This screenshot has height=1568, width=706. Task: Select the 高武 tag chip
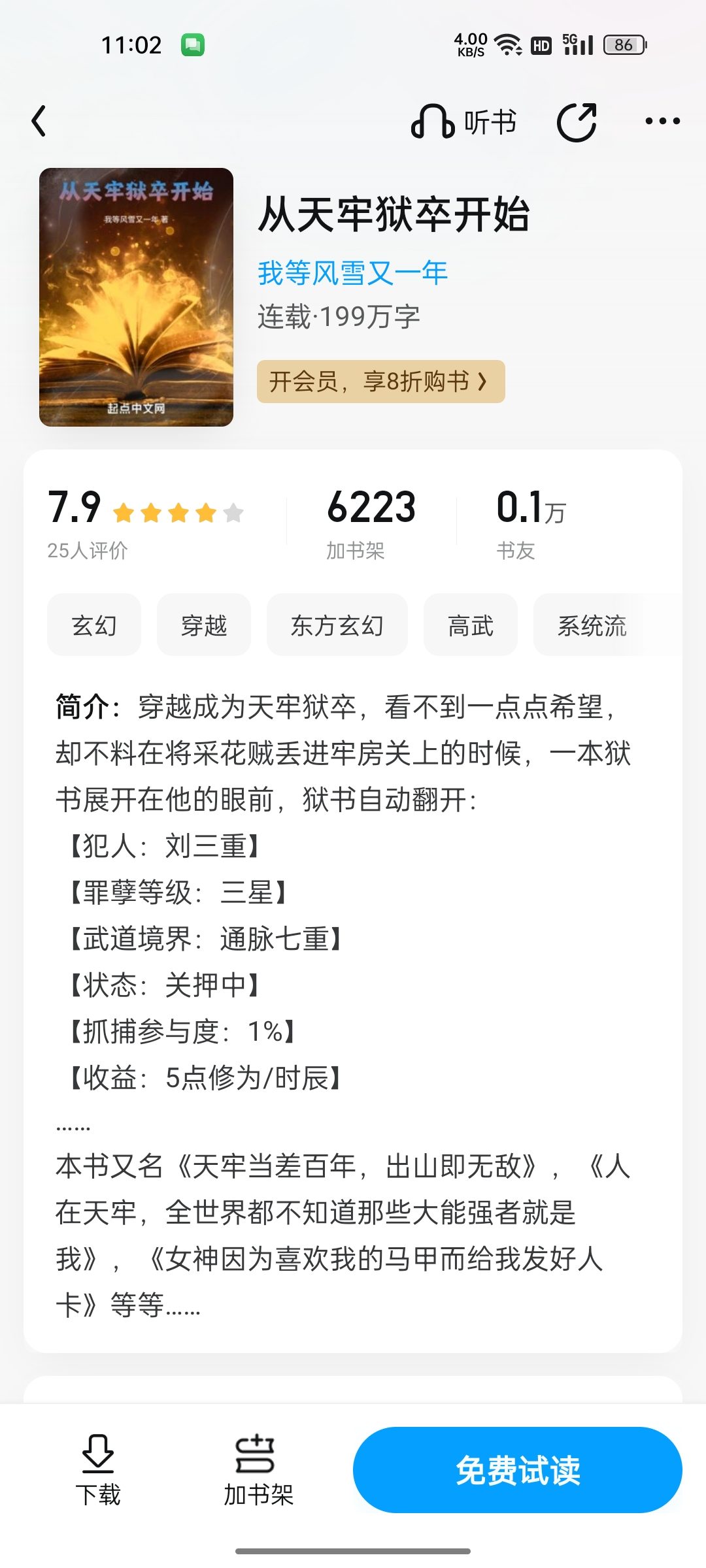[471, 625]
